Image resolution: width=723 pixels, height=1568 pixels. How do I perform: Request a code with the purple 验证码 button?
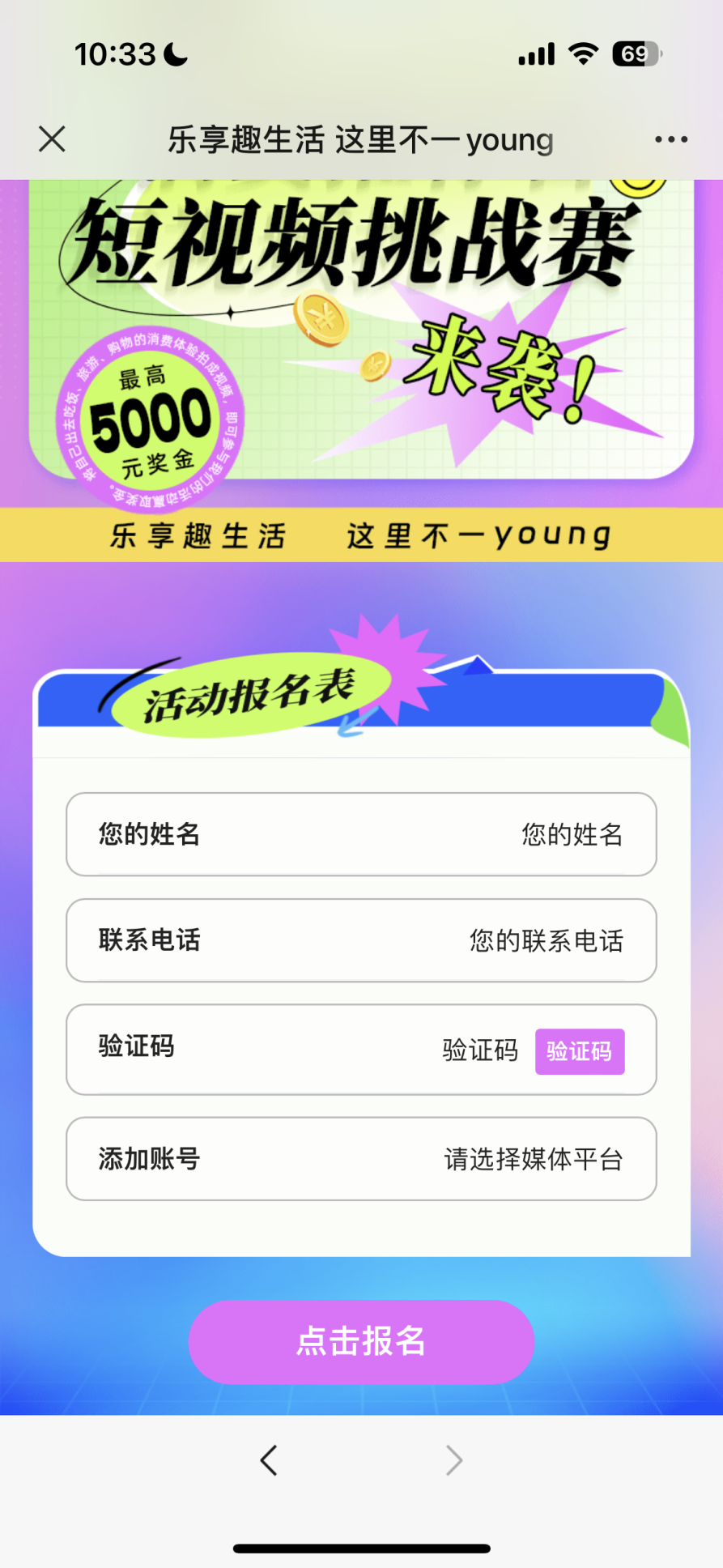pos(579,1051)
